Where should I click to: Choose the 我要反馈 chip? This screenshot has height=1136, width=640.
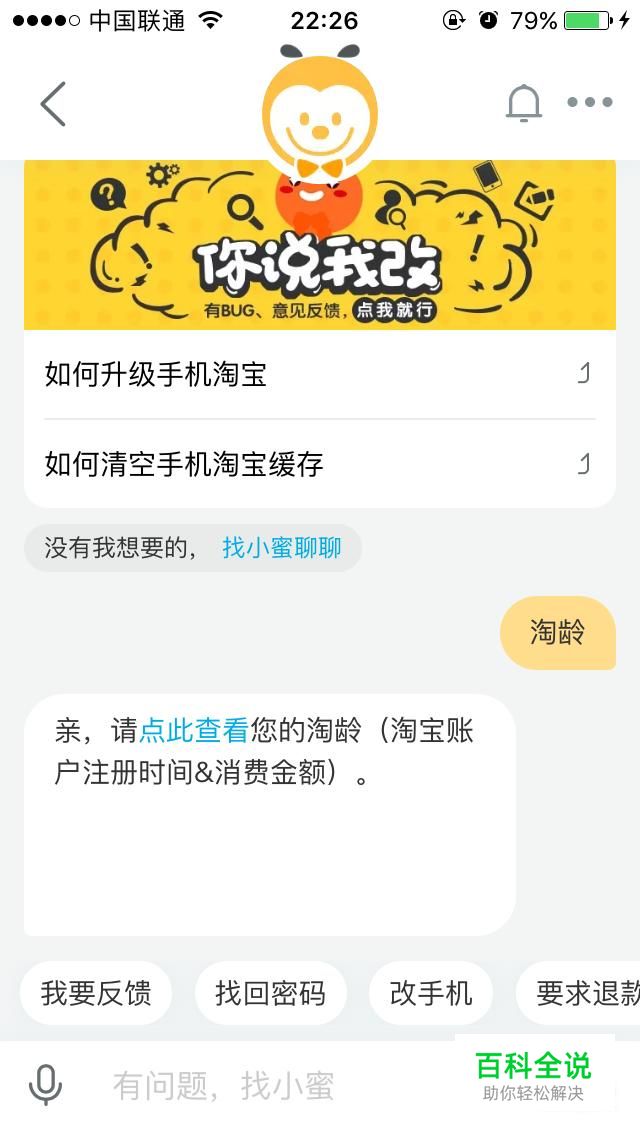(x=96, y=993)
